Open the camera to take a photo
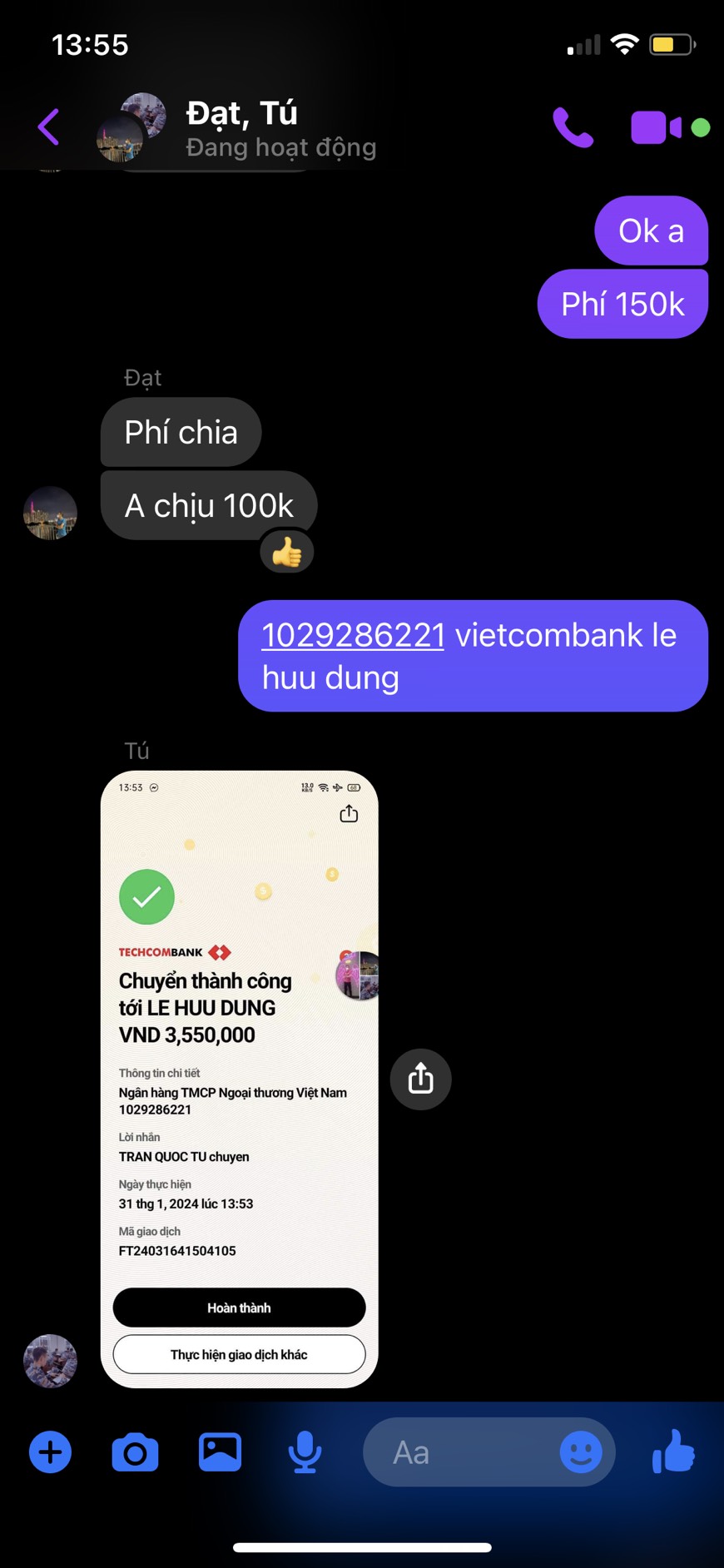Image resolution: width=724 pixels, height=1568 pixels. (135, 1452)
